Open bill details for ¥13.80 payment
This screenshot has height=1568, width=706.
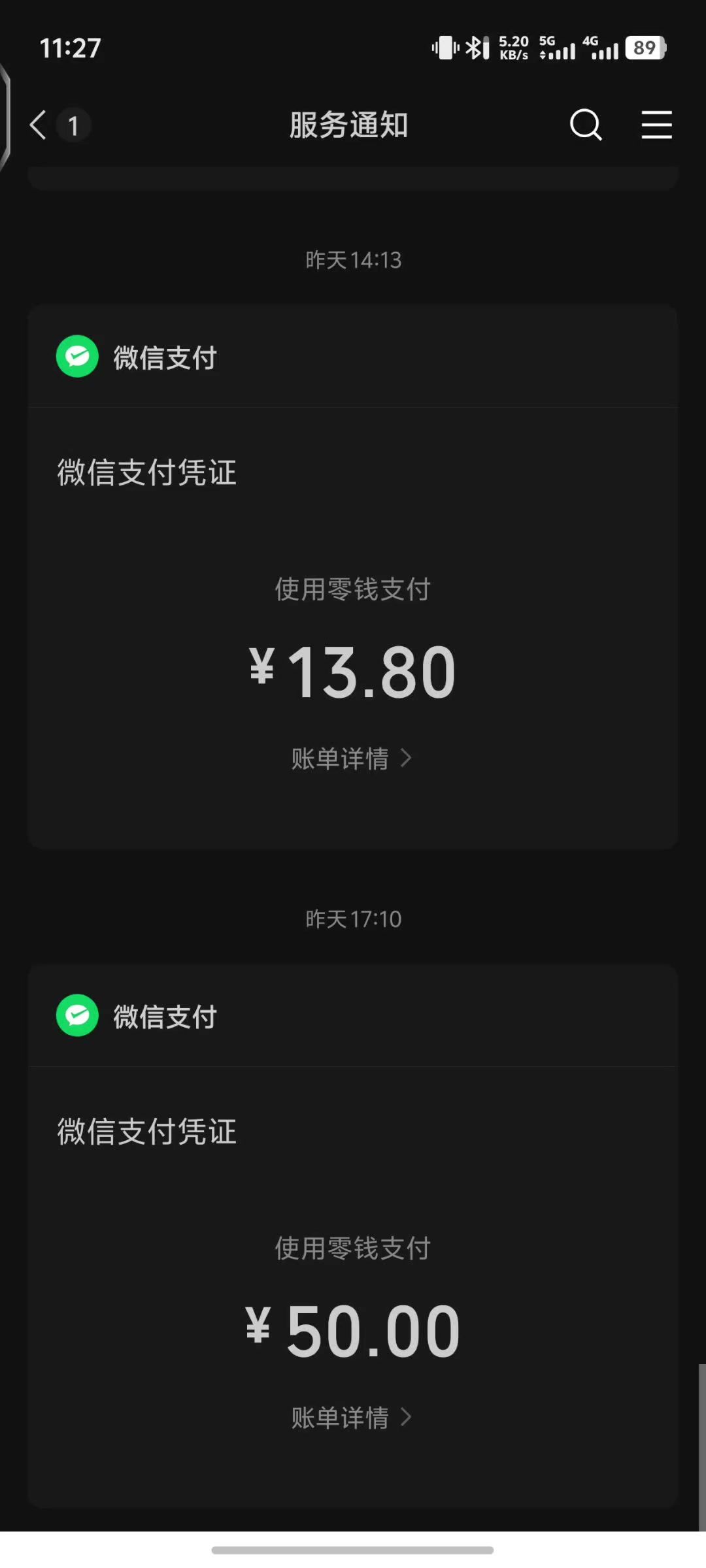(351, 759)
